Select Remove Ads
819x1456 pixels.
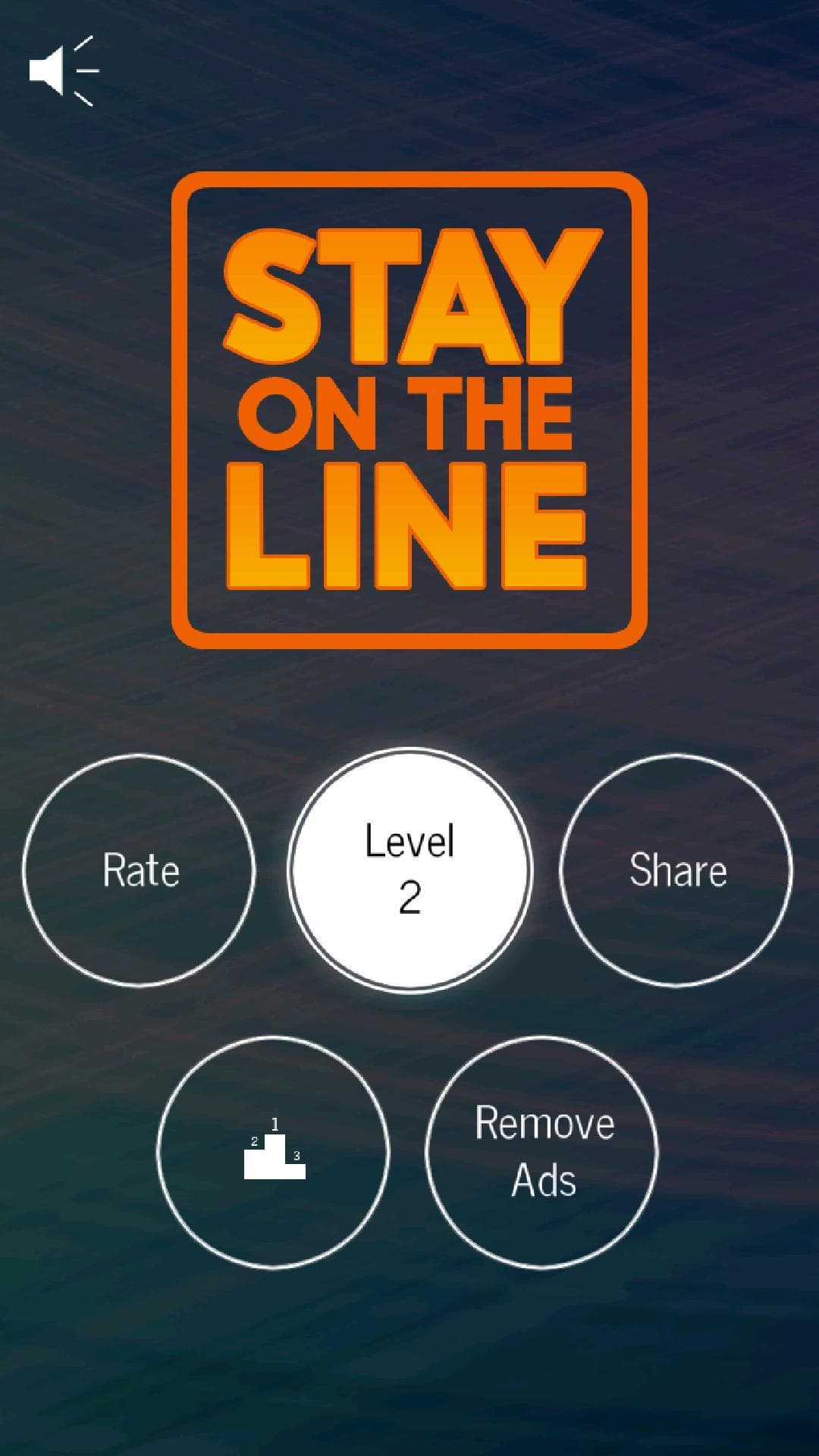[542, 1152]
